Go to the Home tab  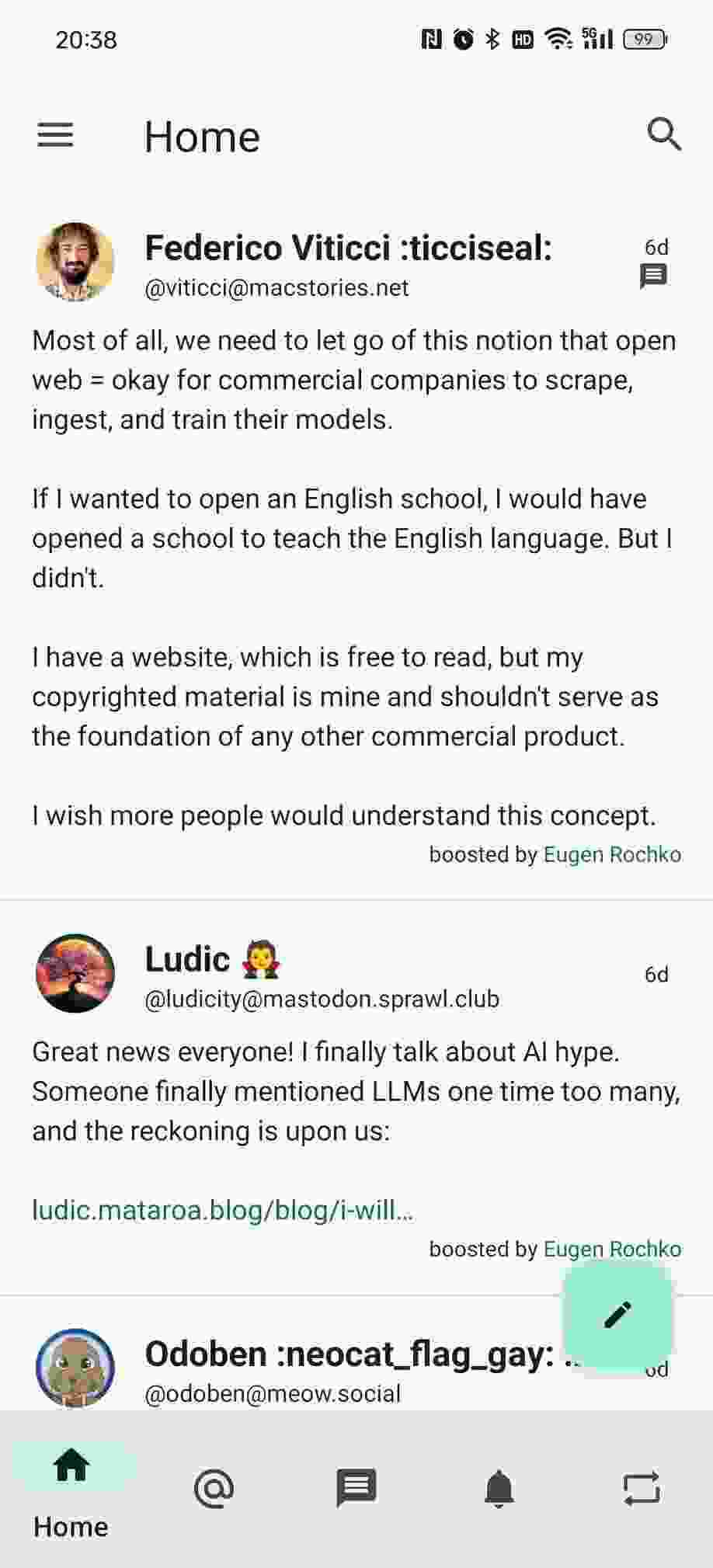pos(71,1488)
